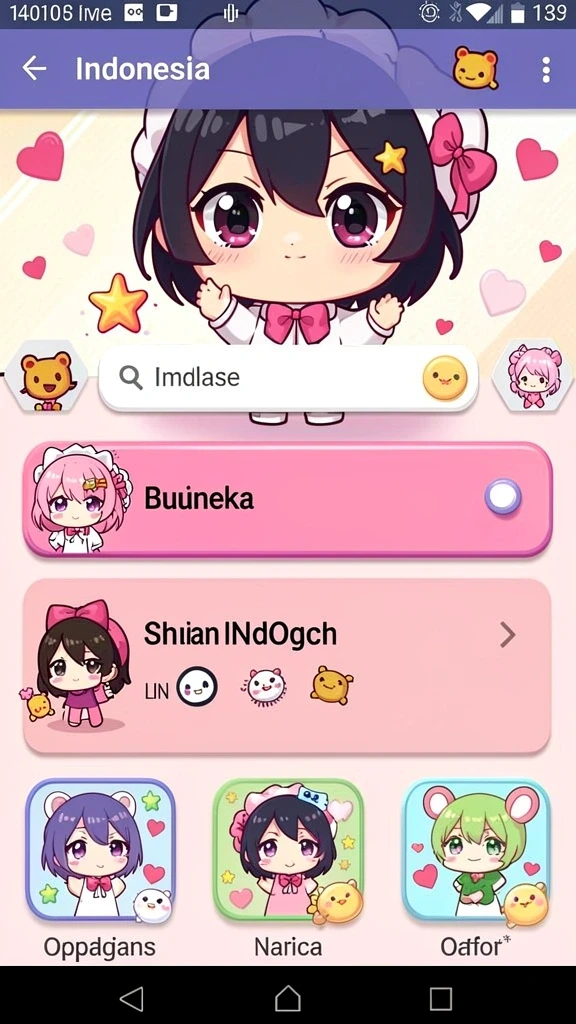Viewport: 576px width, 1024px height.
Task: Tap the pink-haired girl hexagon badge
Action: (x=534, y=377)
